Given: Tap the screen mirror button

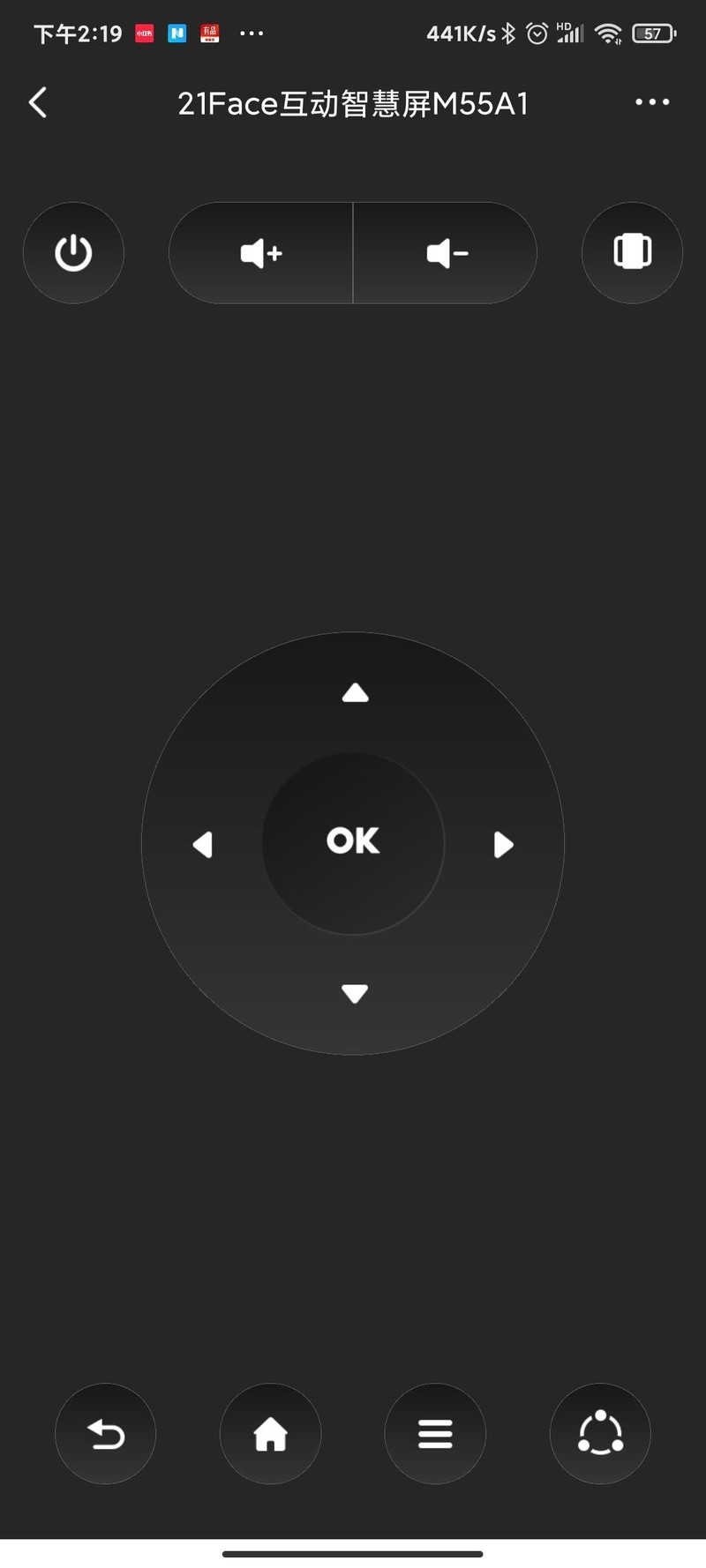Looking at the screenshot, I should point(632,252).
